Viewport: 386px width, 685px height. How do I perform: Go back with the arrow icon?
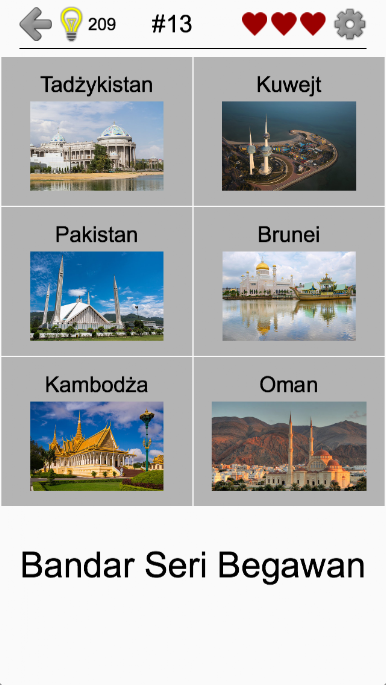35,24
